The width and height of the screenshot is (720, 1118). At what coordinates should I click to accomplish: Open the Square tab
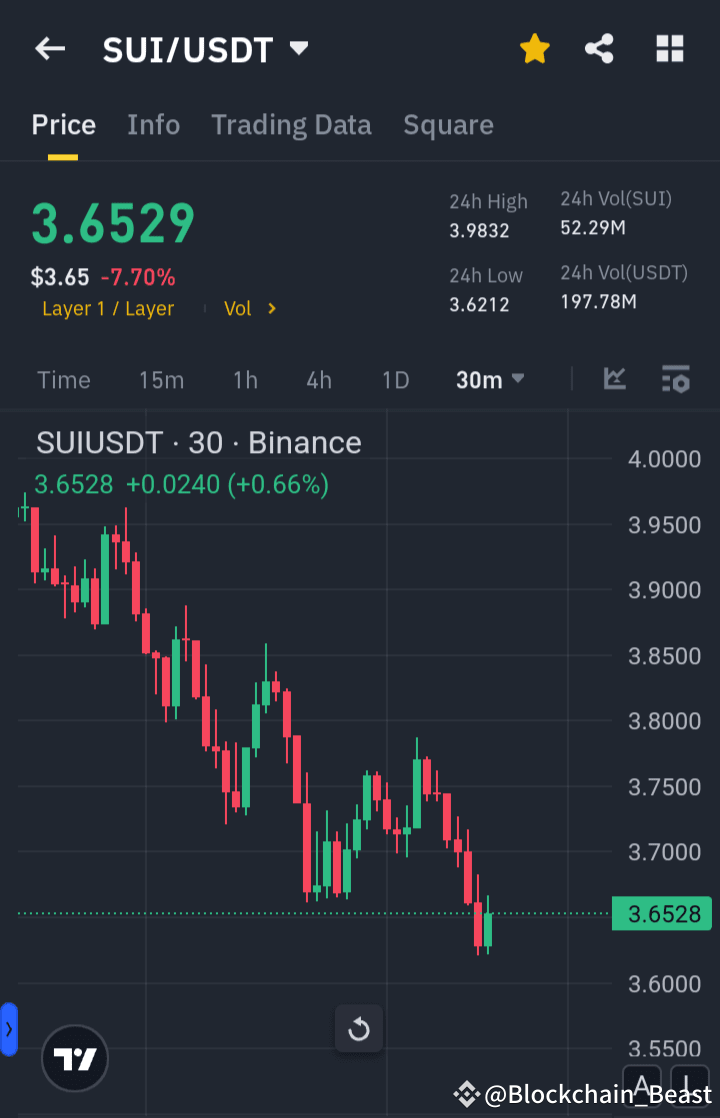point(448,124)
